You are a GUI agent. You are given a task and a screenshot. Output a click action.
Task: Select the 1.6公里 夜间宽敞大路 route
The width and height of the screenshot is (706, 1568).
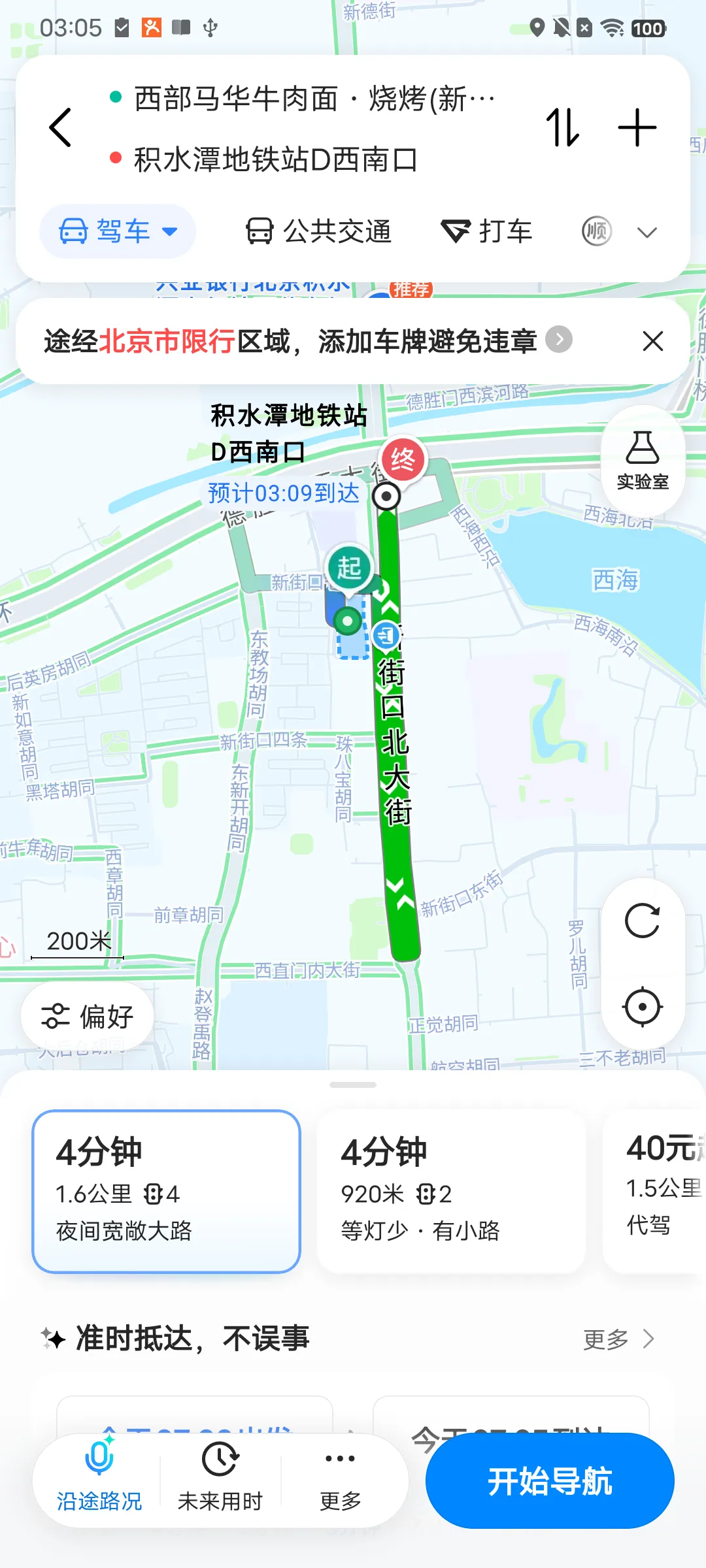167,1191
